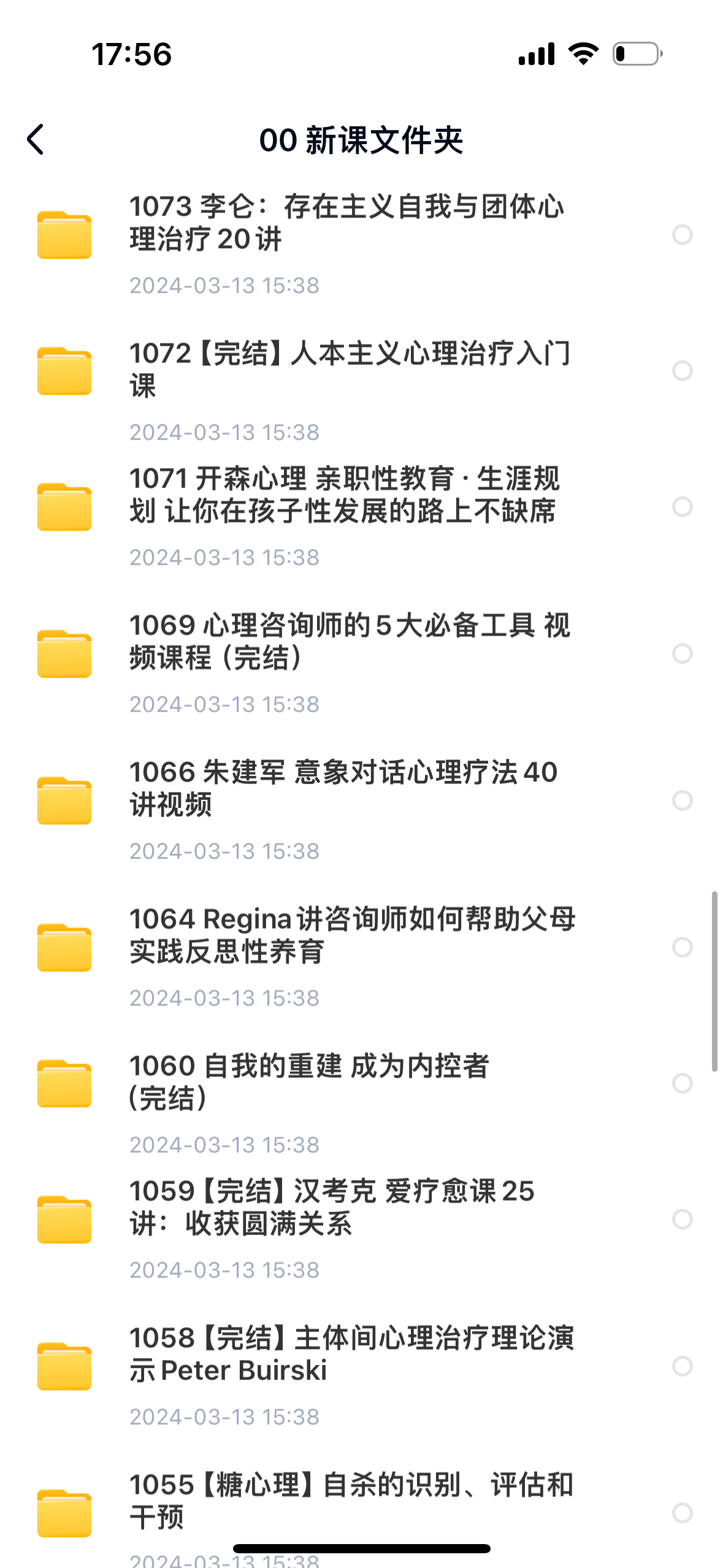723x1568 pixels.
Task: Select the 1059 汉考克 folder radio circle
Action: [682, 1219]
